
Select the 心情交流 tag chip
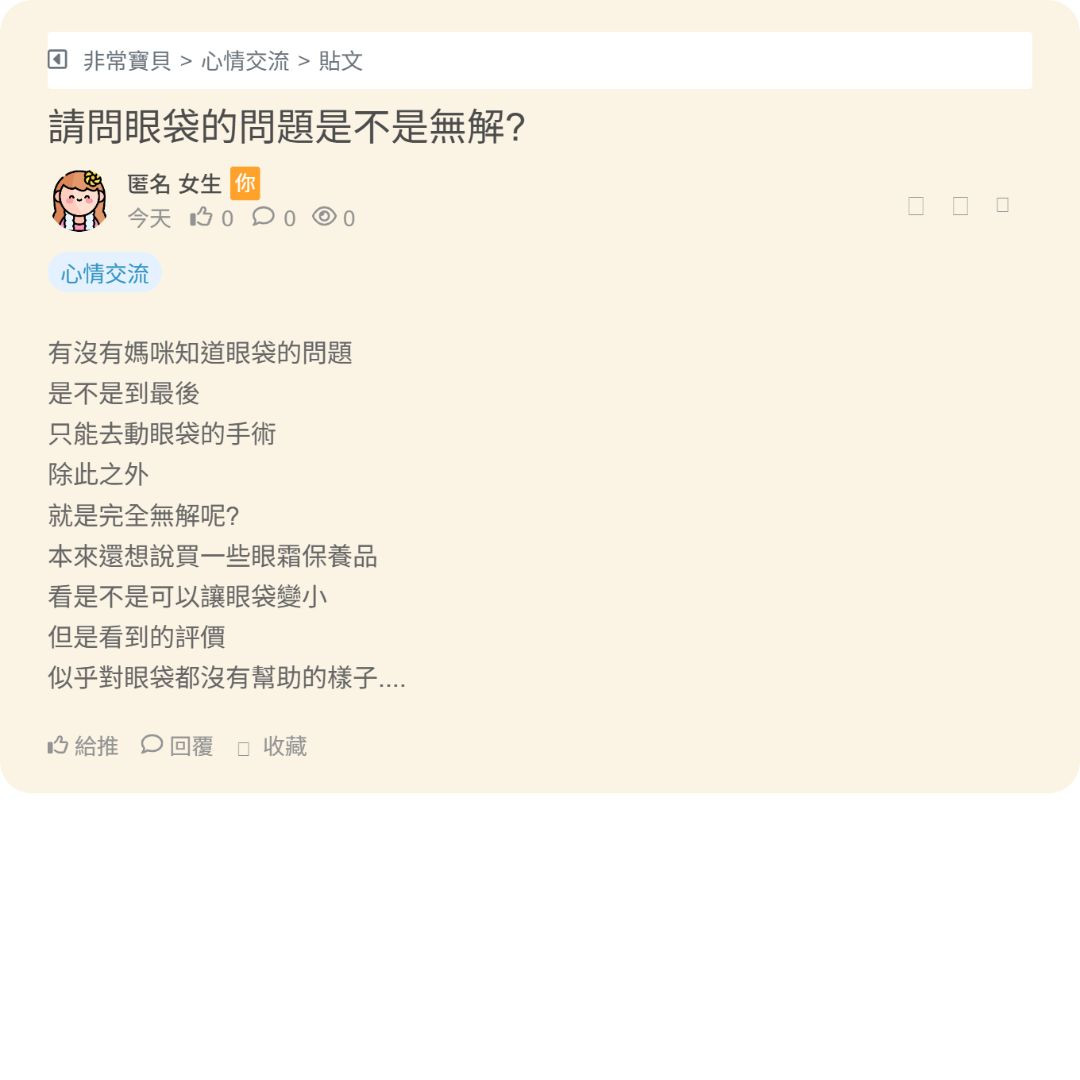point(105,273)
